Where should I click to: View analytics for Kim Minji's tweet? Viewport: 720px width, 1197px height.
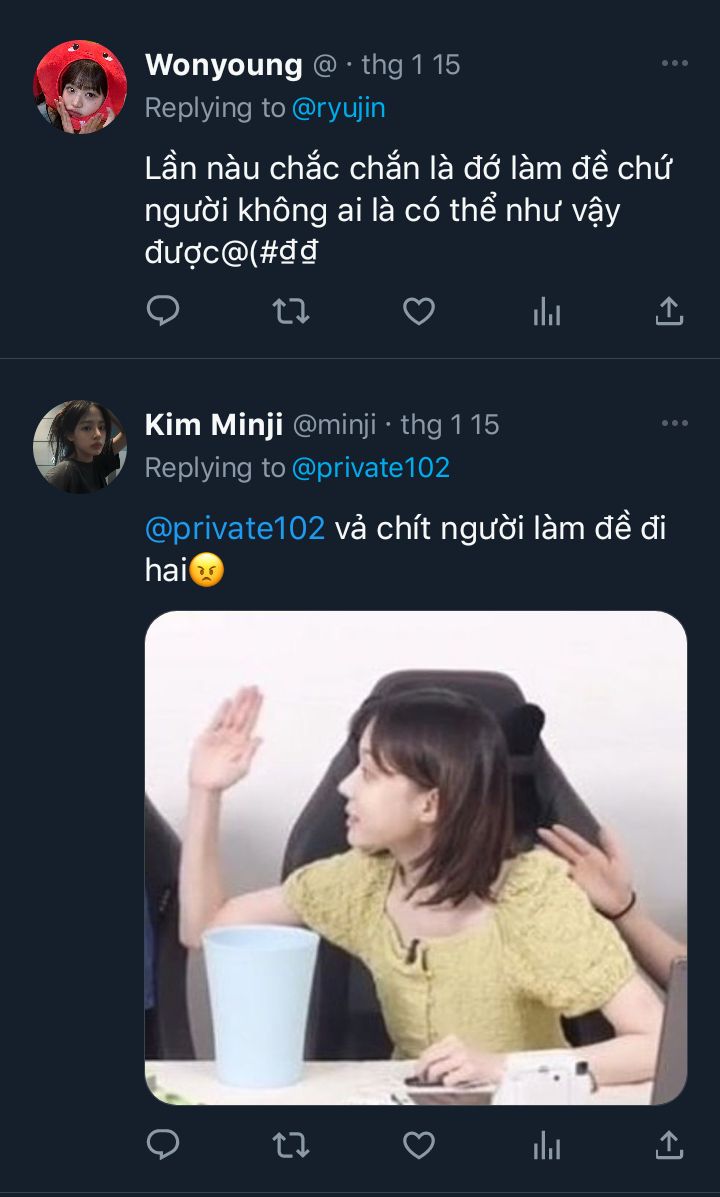point(547,1145)
